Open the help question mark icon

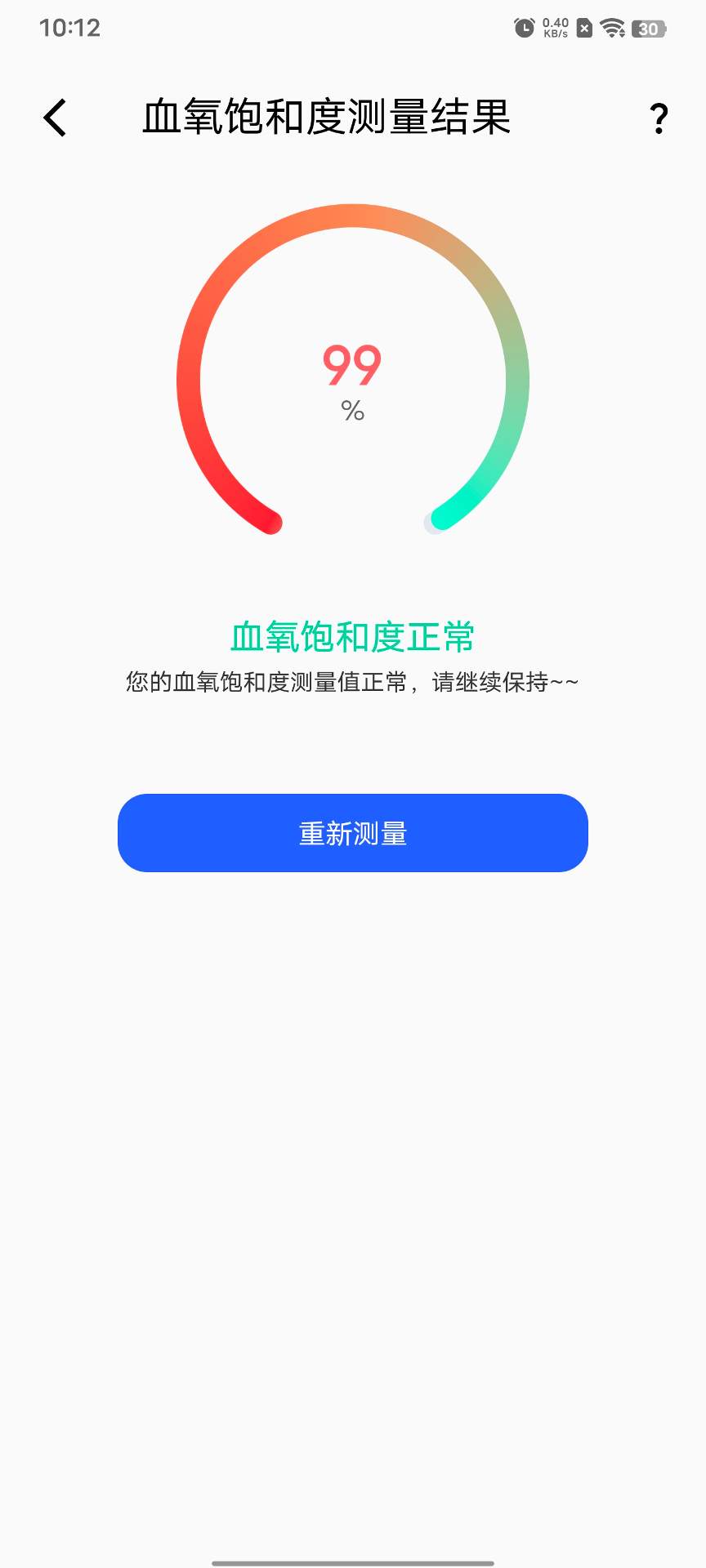[x=658, y=118]
